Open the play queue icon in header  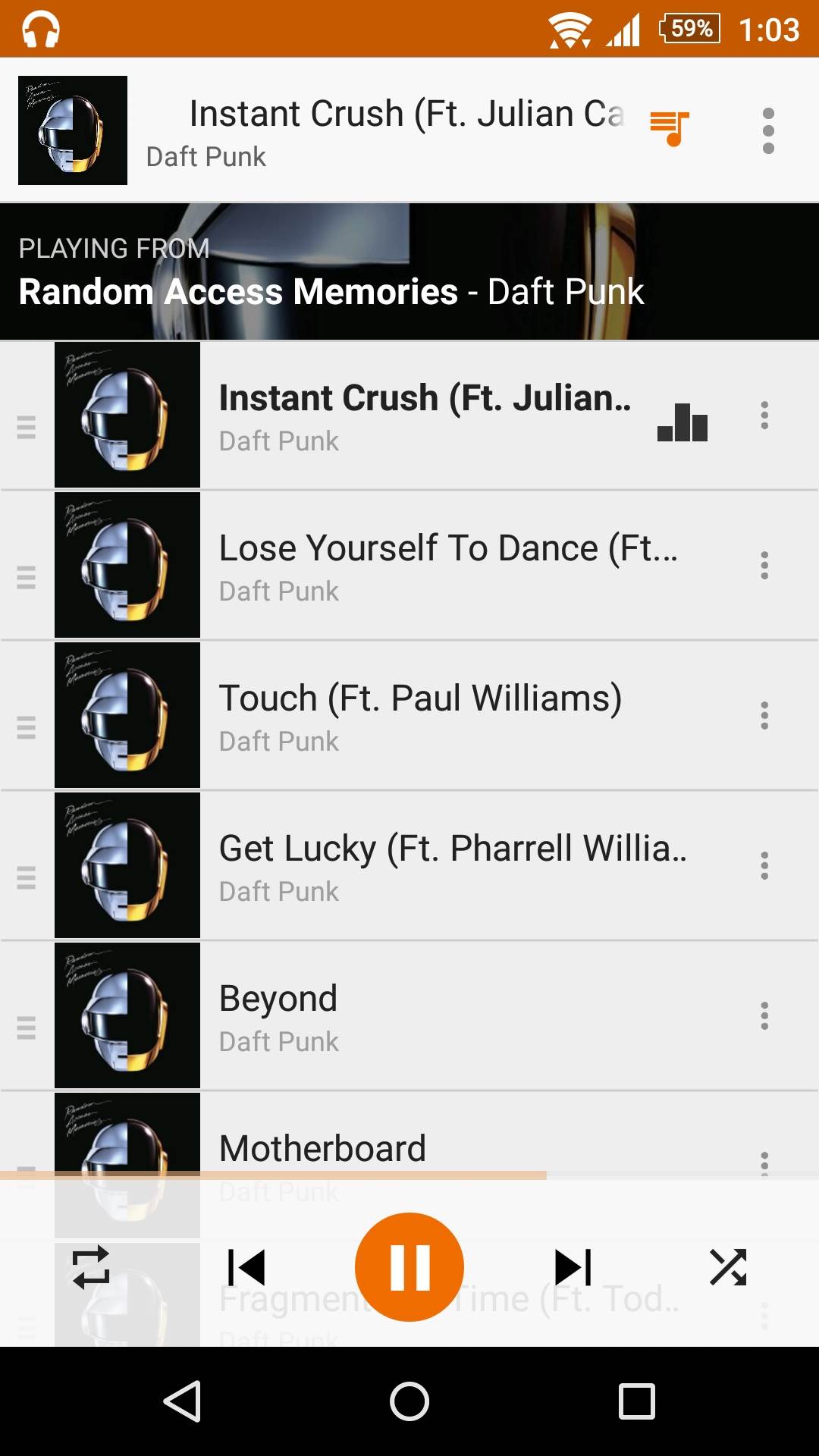click(670, 127)
